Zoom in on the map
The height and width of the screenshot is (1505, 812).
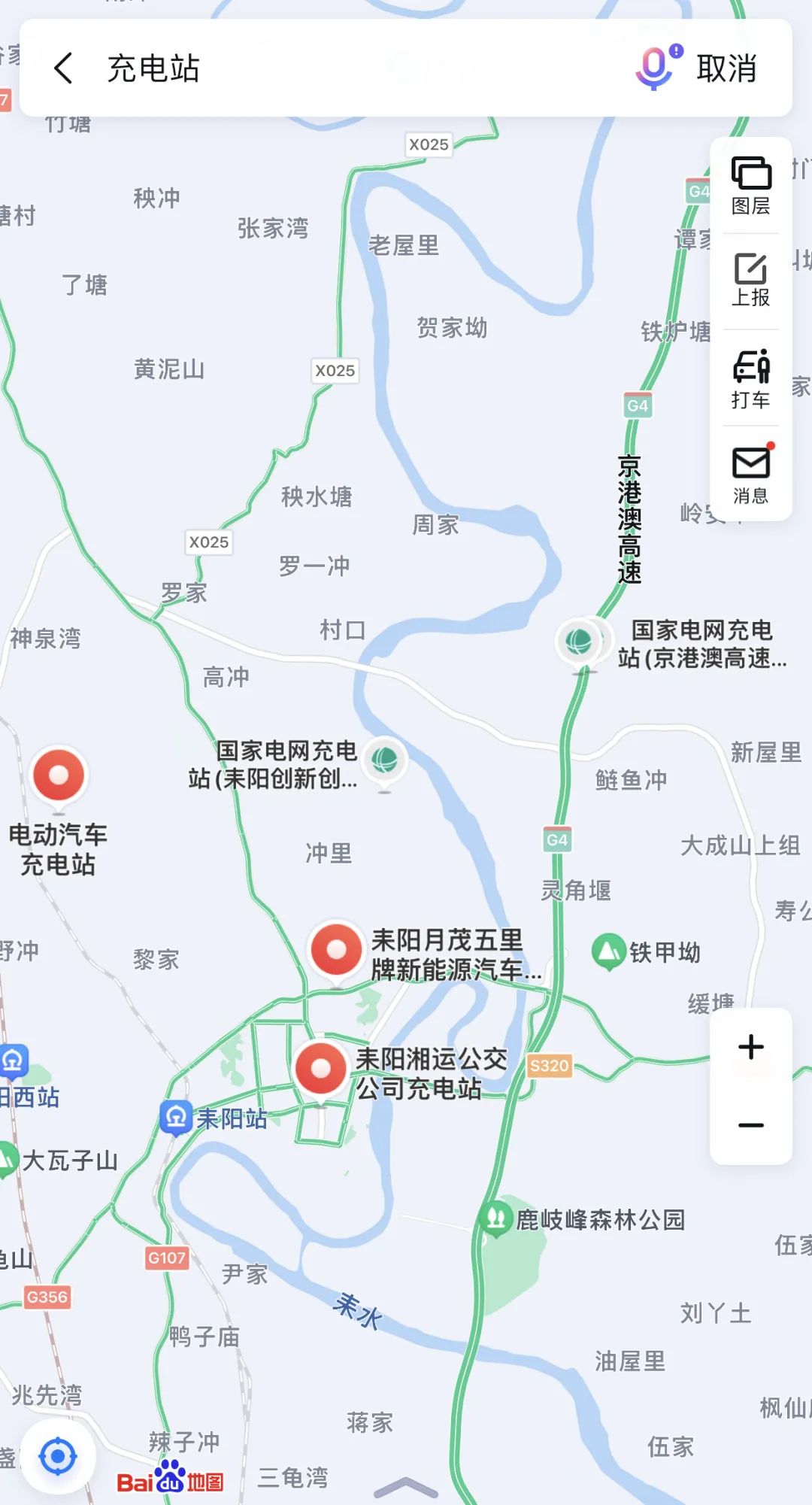tap(750, 1047)
